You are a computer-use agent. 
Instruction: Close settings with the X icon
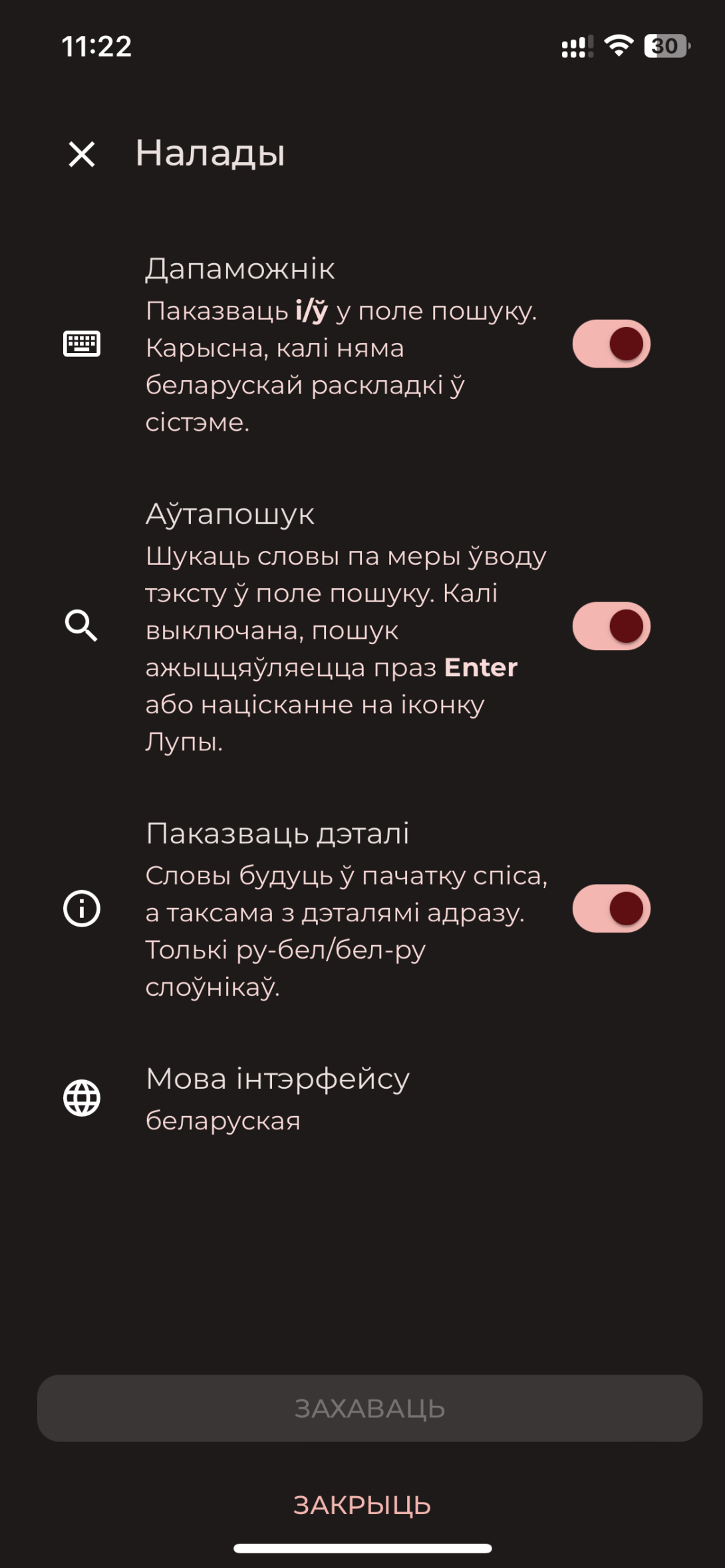tap(82, 154)
